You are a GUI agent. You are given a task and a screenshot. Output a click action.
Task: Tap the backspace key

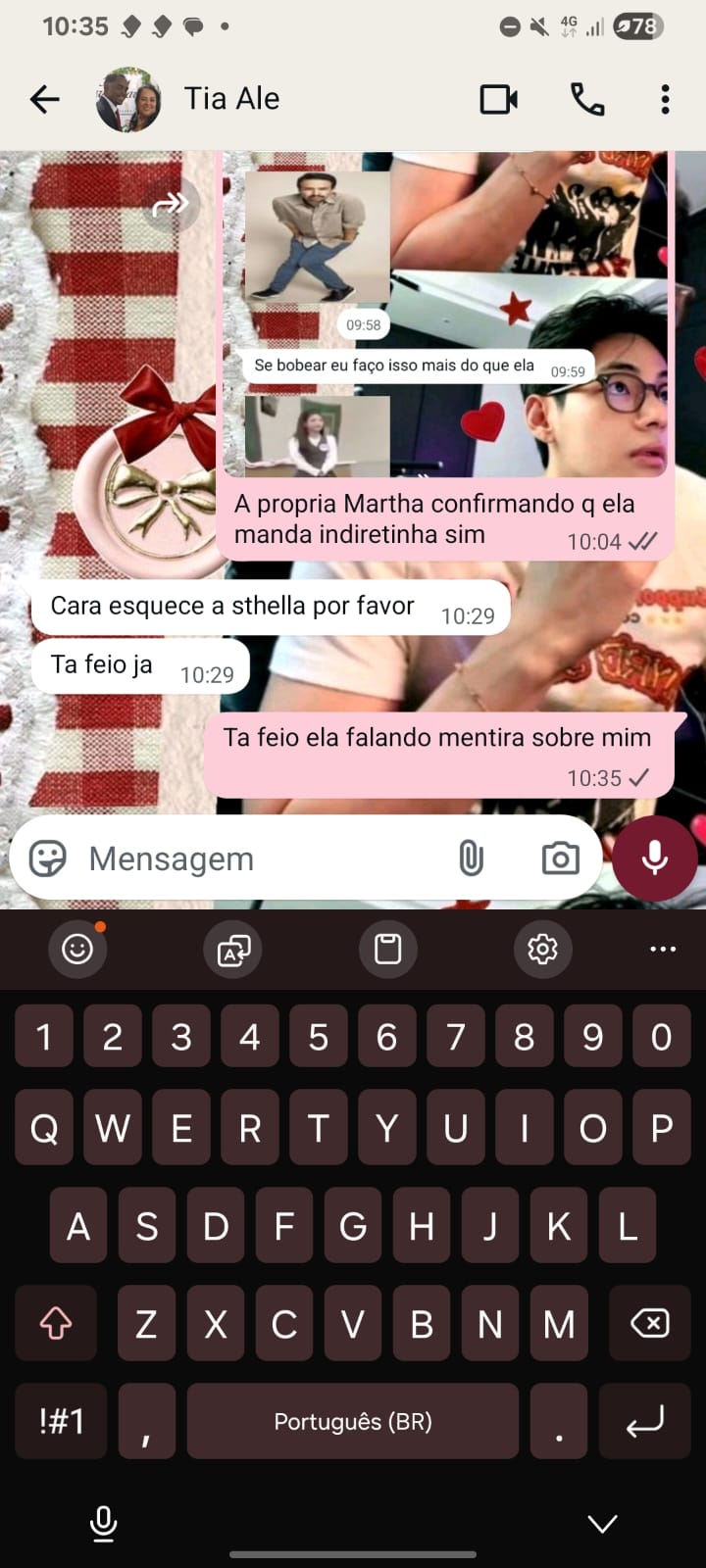649,1324
